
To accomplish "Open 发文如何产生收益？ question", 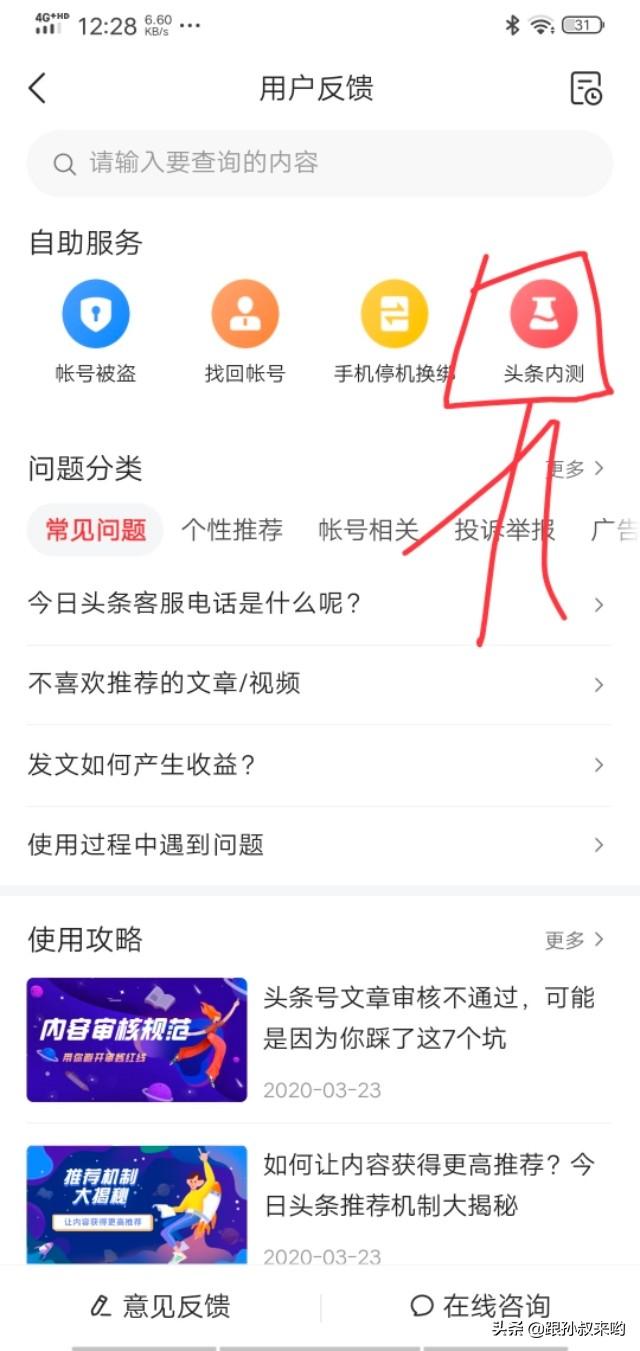I will pyautogui.click(x=319, y=765).
